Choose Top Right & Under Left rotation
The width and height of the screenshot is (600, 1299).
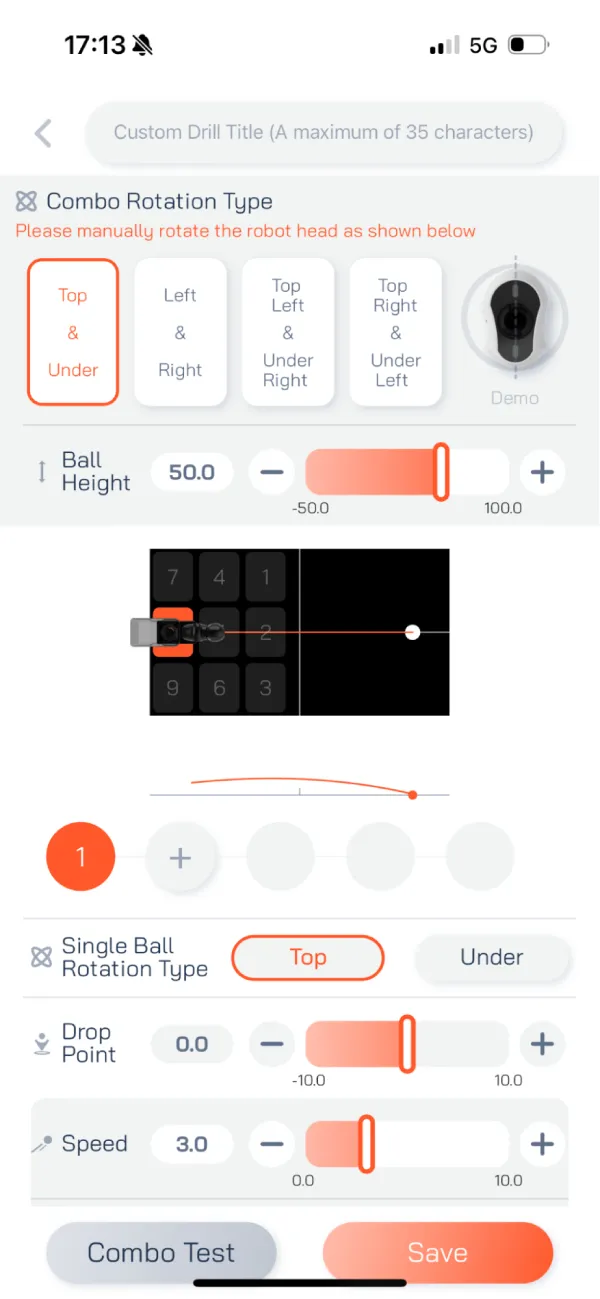(x=395, y=332)
